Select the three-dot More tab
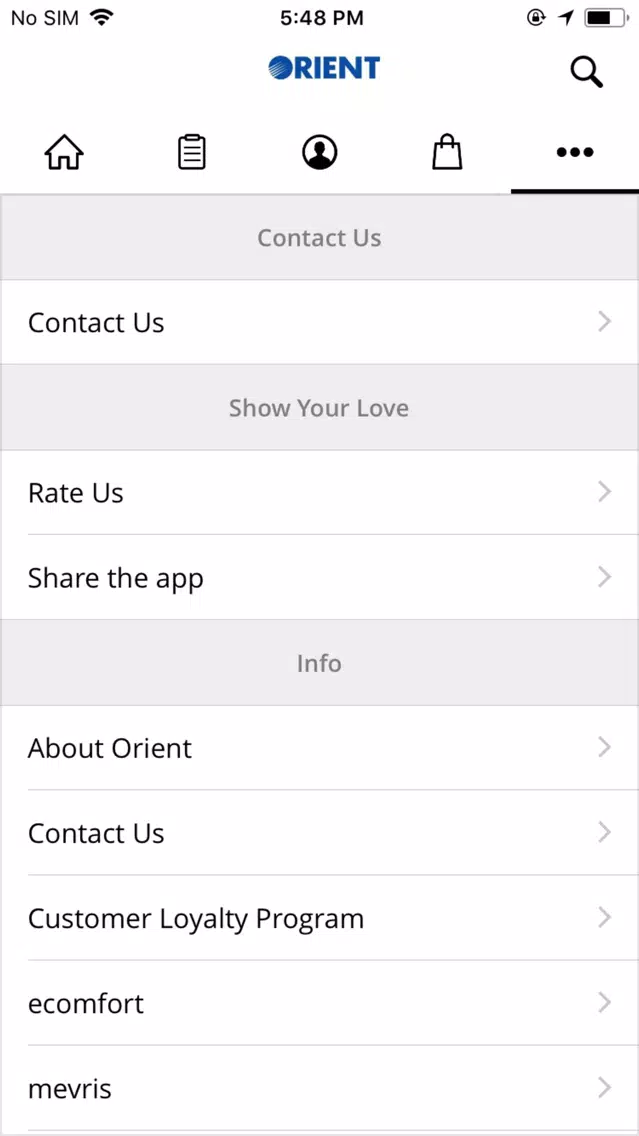 pos(575,152)
